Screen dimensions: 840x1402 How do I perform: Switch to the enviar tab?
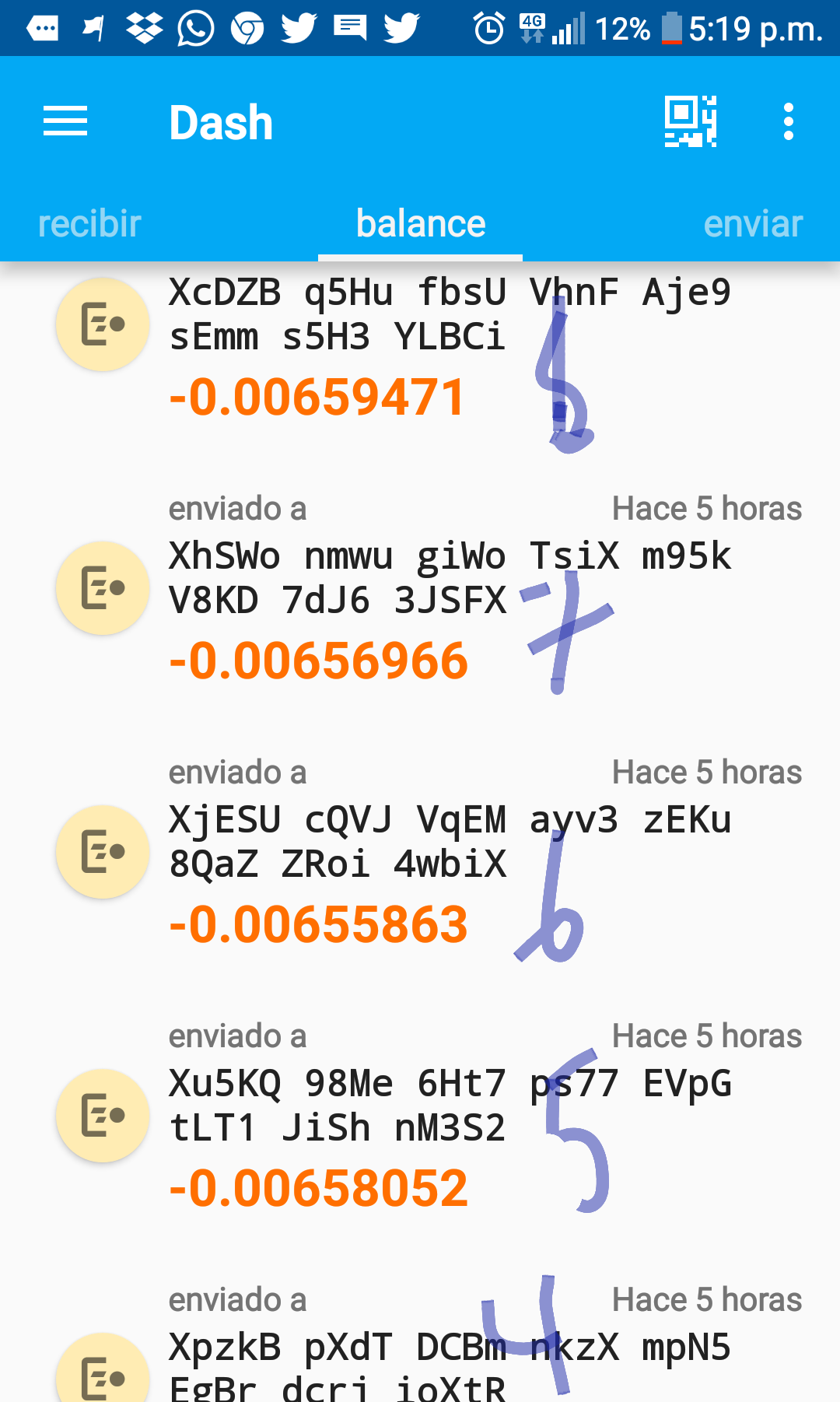(753, 224)
